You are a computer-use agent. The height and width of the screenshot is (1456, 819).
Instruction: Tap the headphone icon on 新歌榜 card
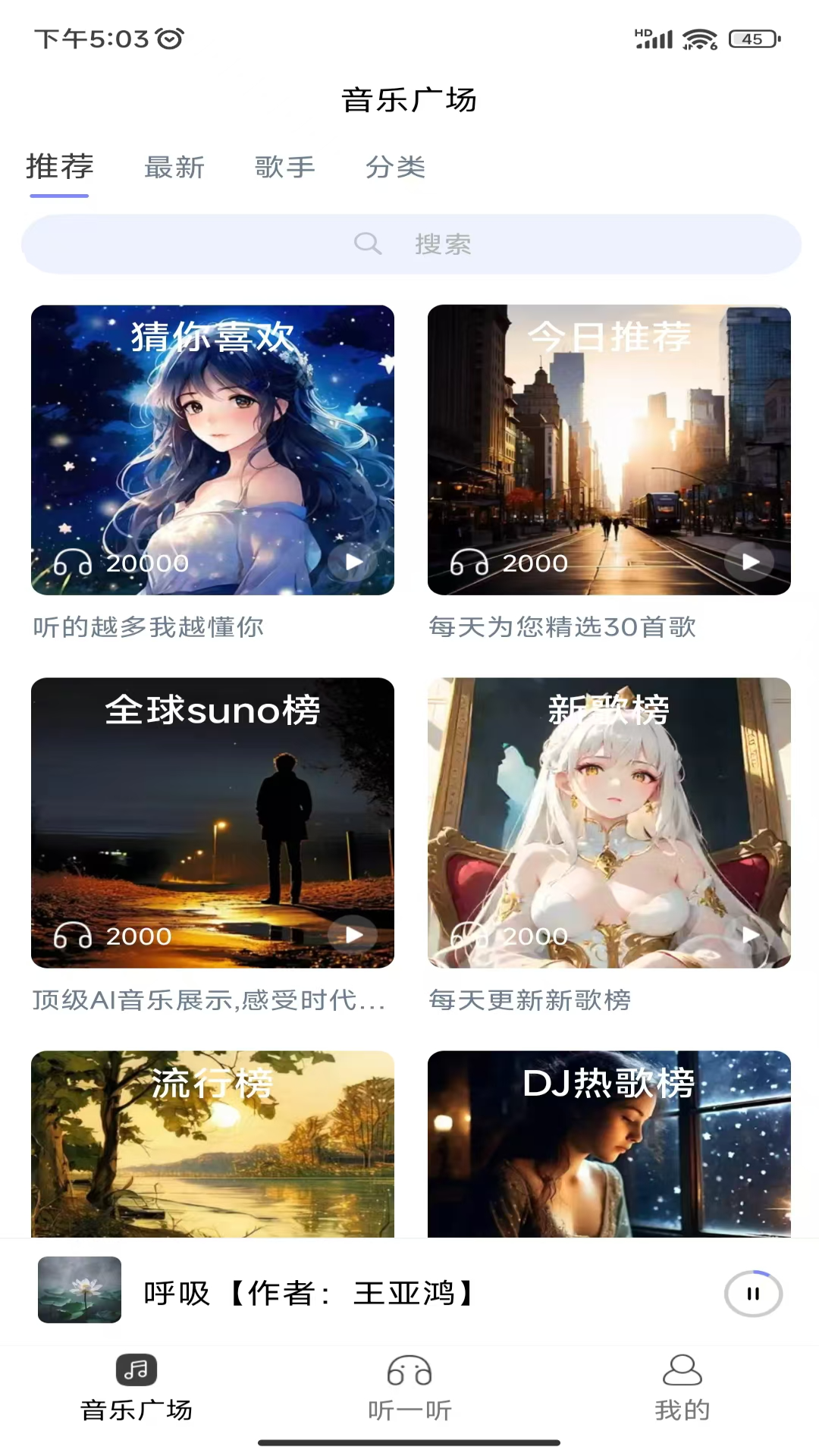(x=468, y=937)
